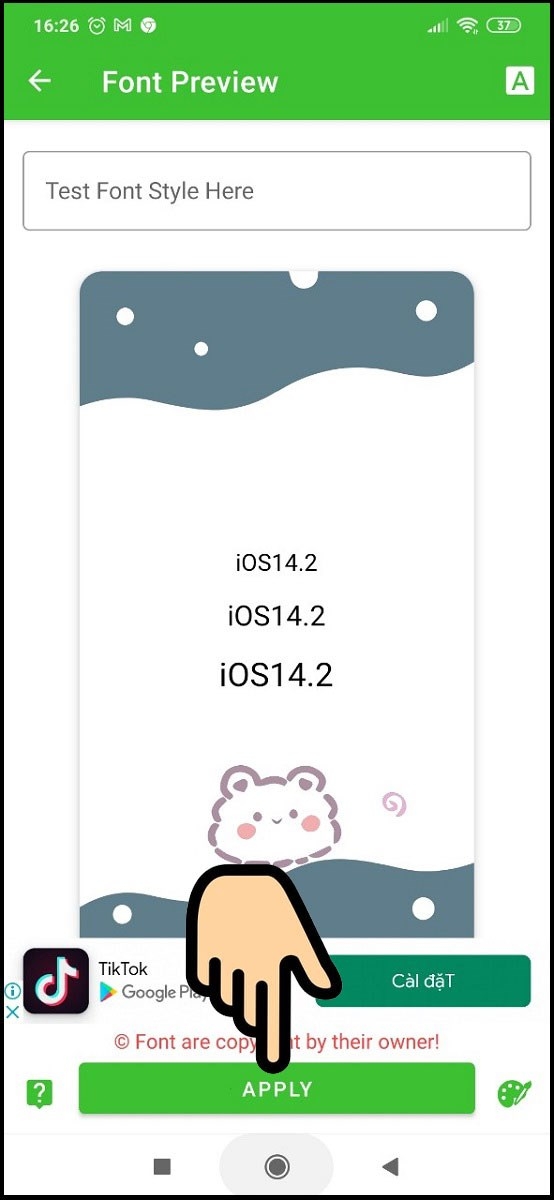The image size is (554, 1200).
Task: Close the TikTok ad banner
Action: 12,1011
